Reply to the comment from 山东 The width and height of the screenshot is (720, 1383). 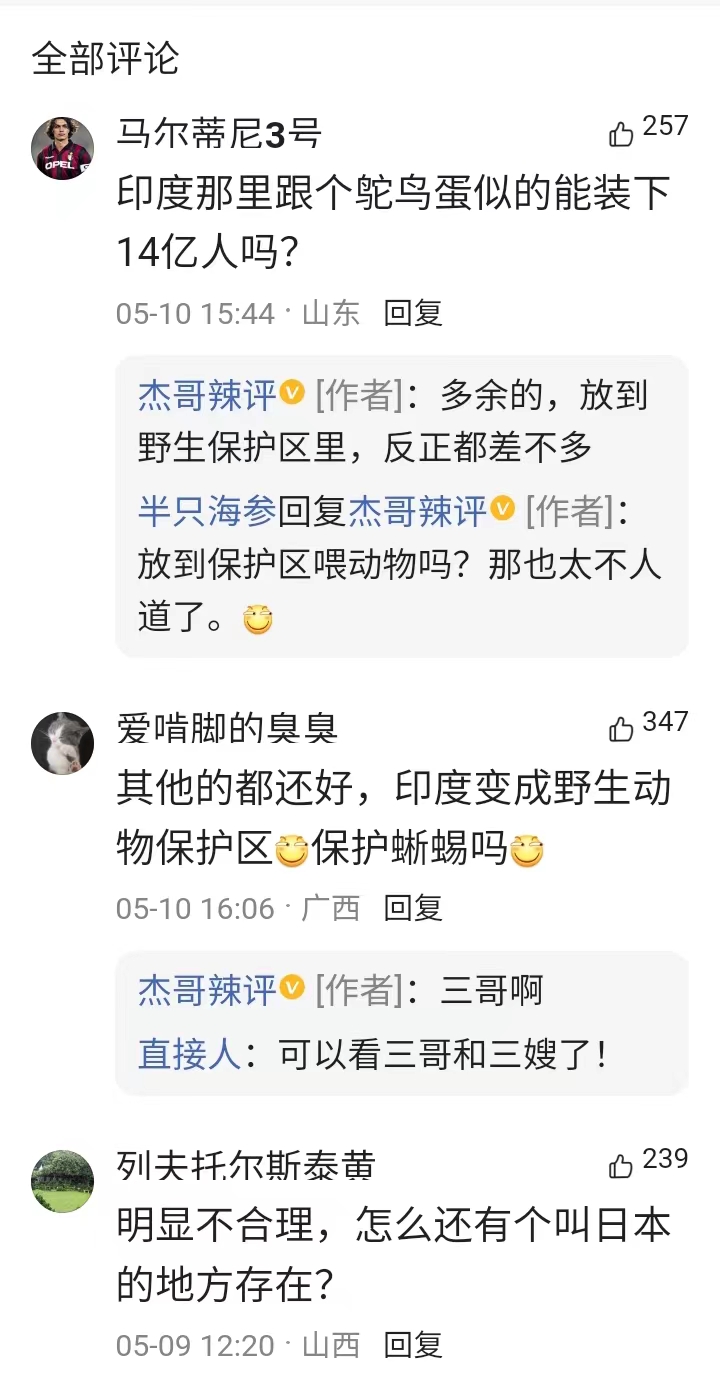[x=413, y=313]
